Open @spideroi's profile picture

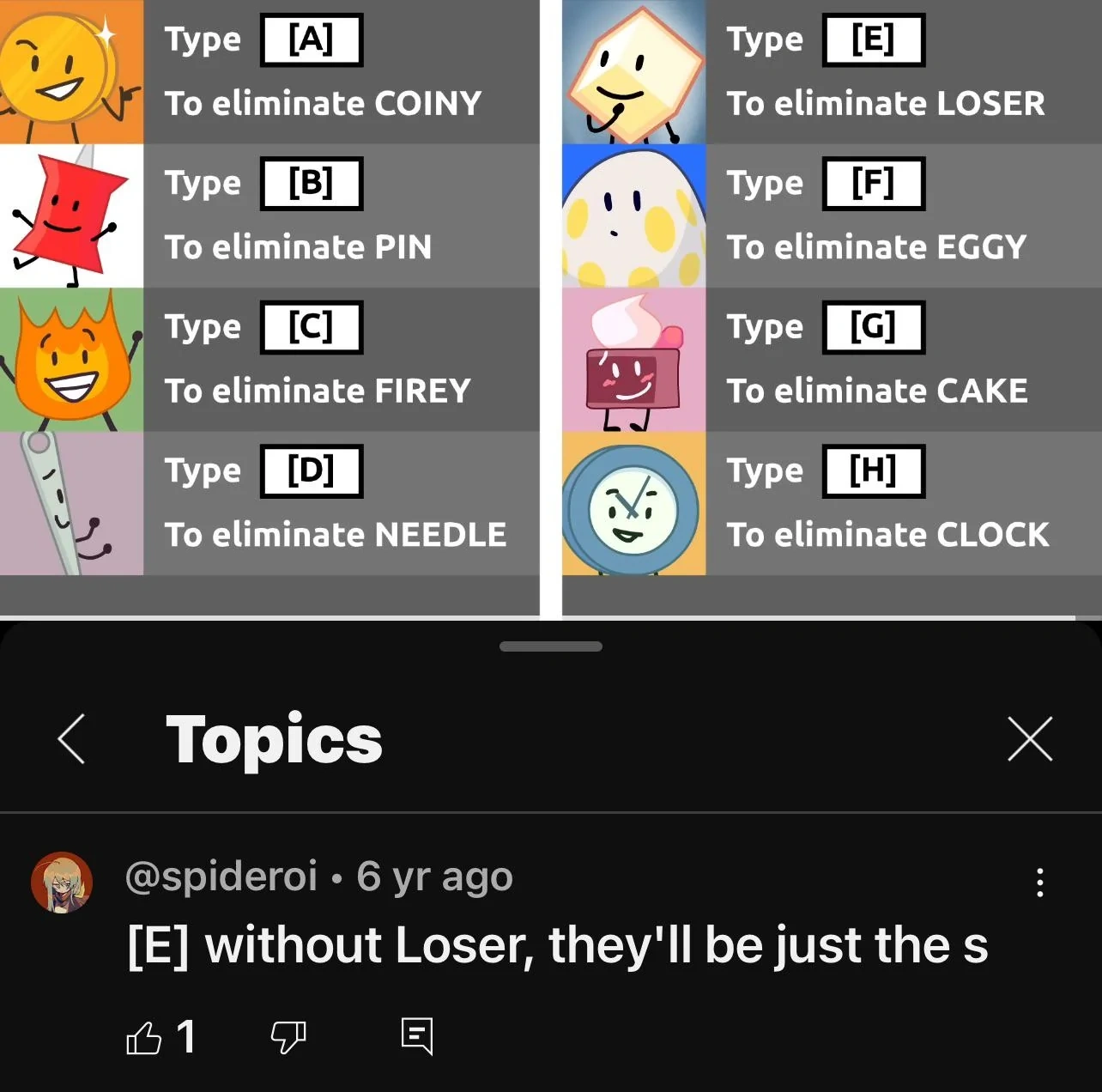pos(62,882)
